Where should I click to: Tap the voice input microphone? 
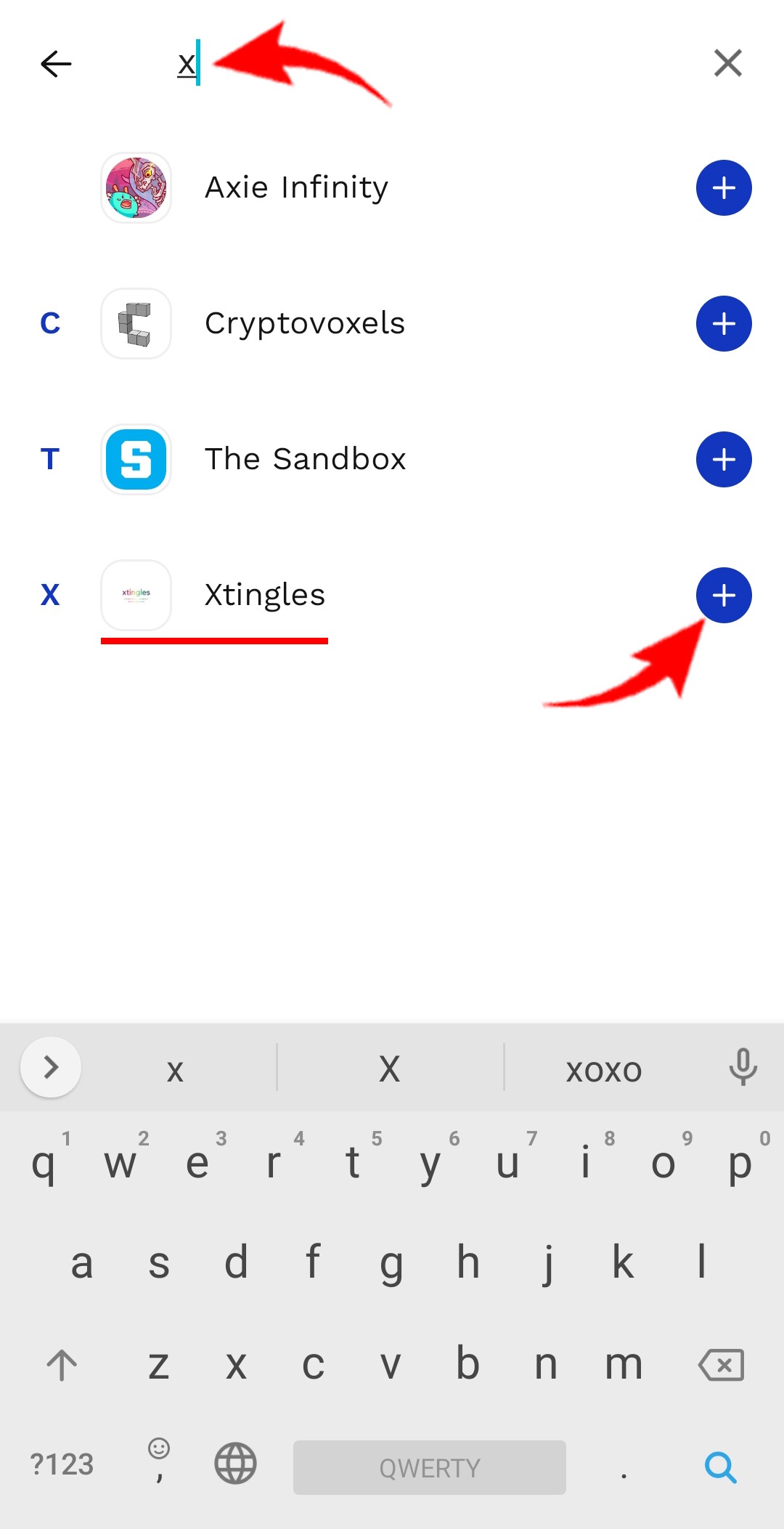[x=743, y=1067]
